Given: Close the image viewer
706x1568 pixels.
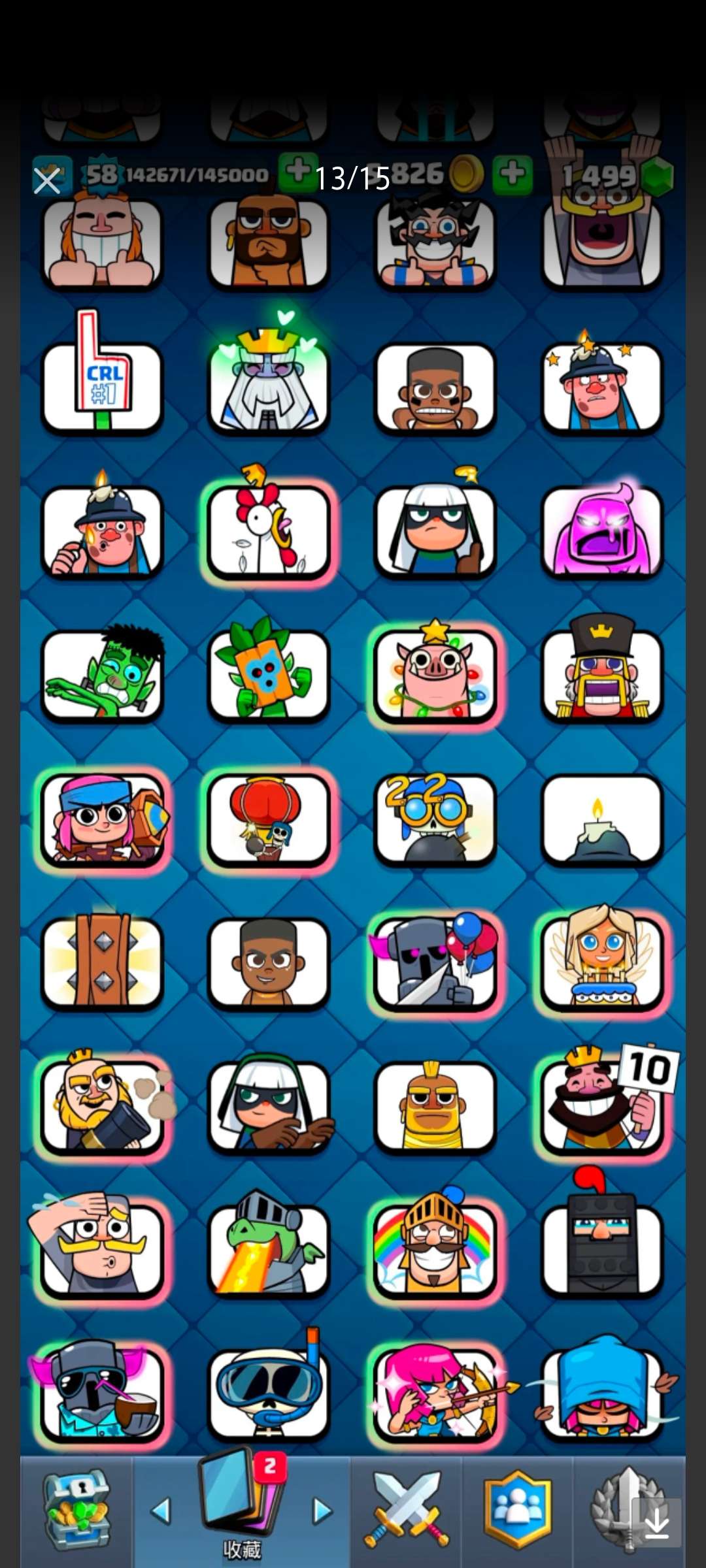Looking at the screenshot, I should pos(47,181).
